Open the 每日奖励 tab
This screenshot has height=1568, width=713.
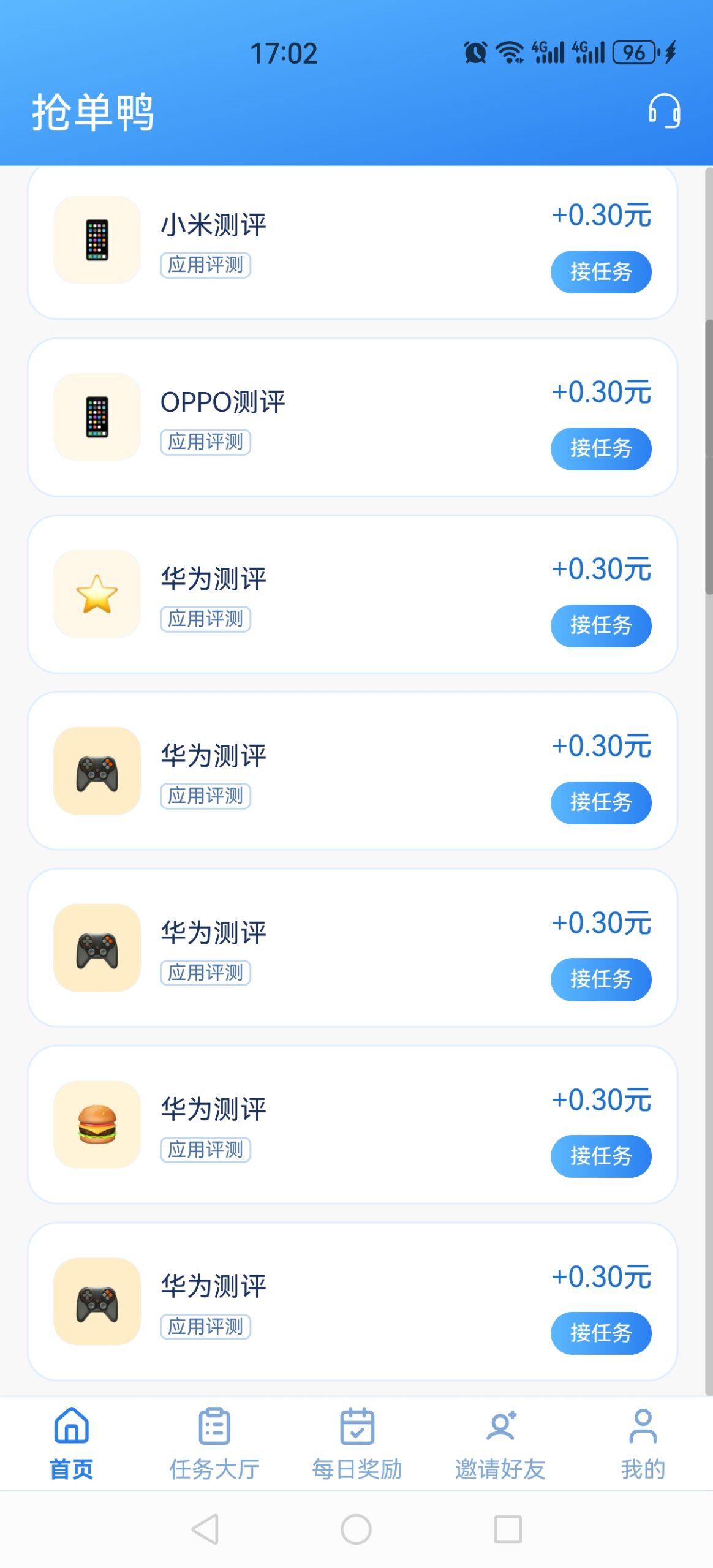click(x=357, y=1444)
